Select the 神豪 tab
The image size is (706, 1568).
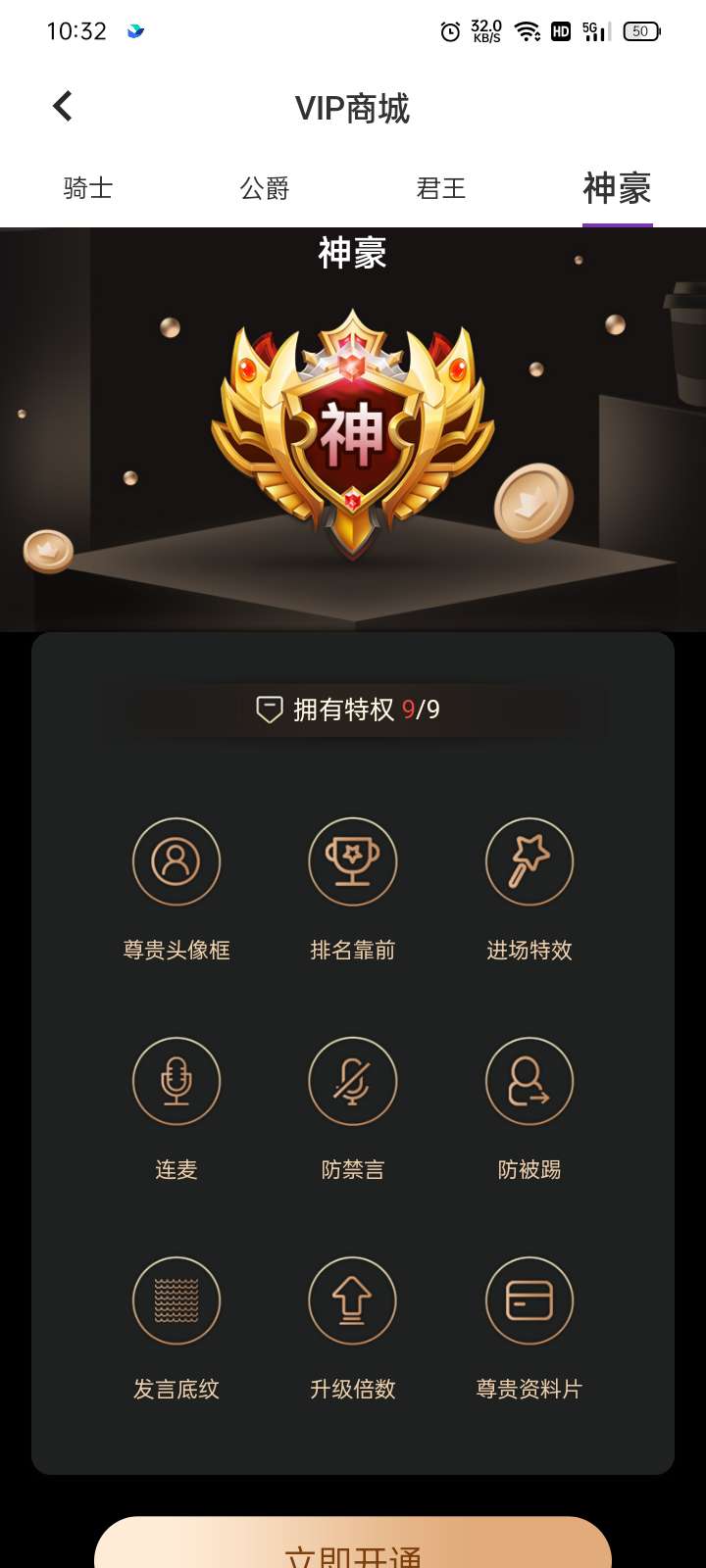click(617, 188)
